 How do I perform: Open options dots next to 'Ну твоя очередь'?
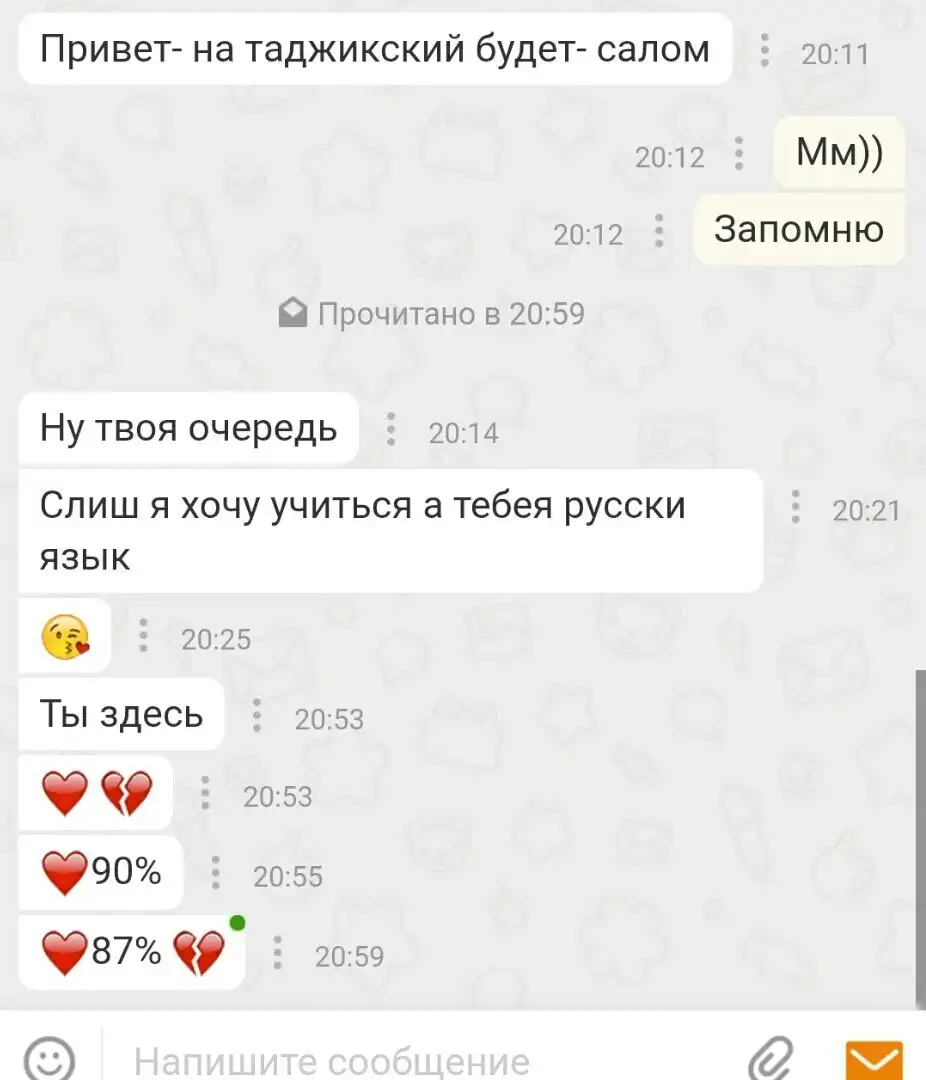click(x=391, y=431)
